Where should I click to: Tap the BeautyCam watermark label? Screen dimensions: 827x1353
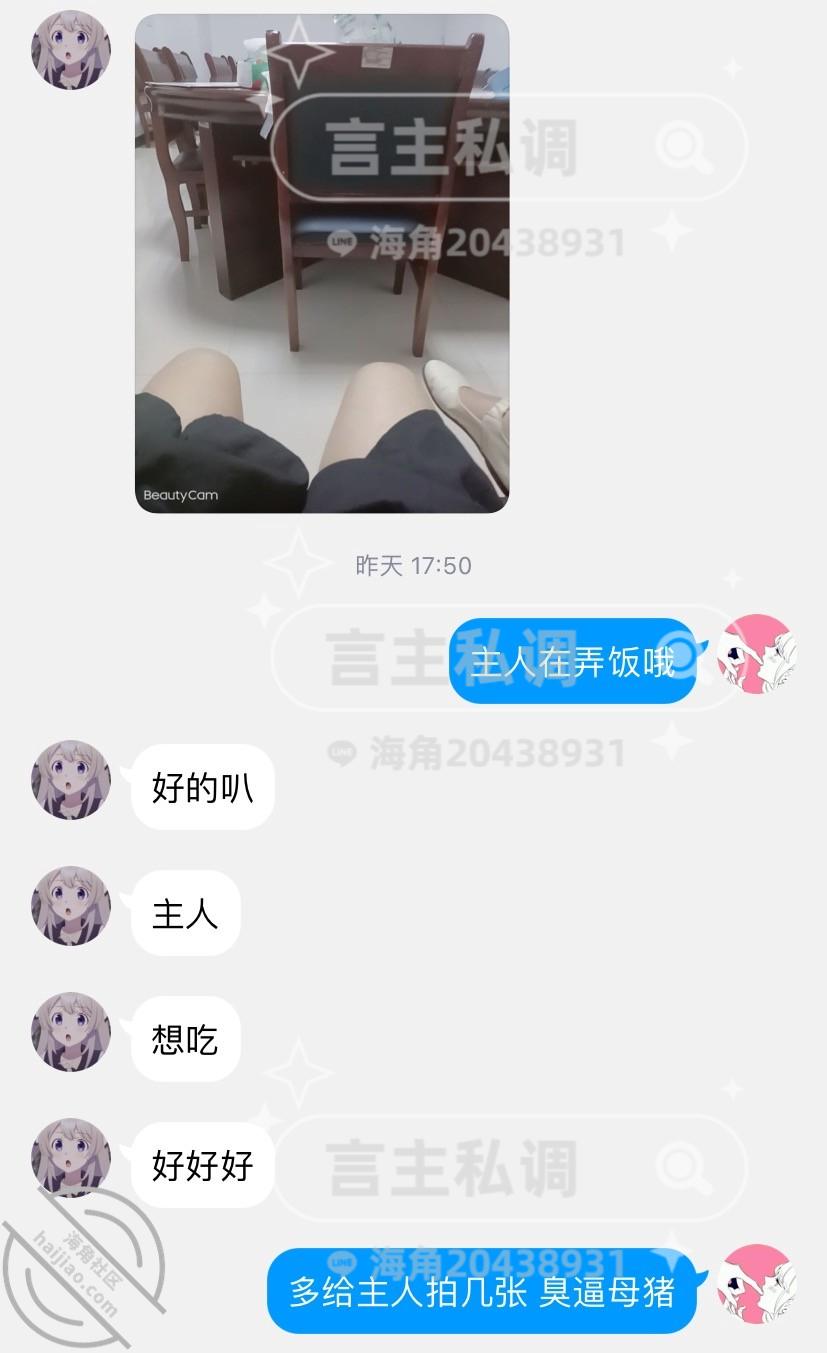(x=178, y=494)
